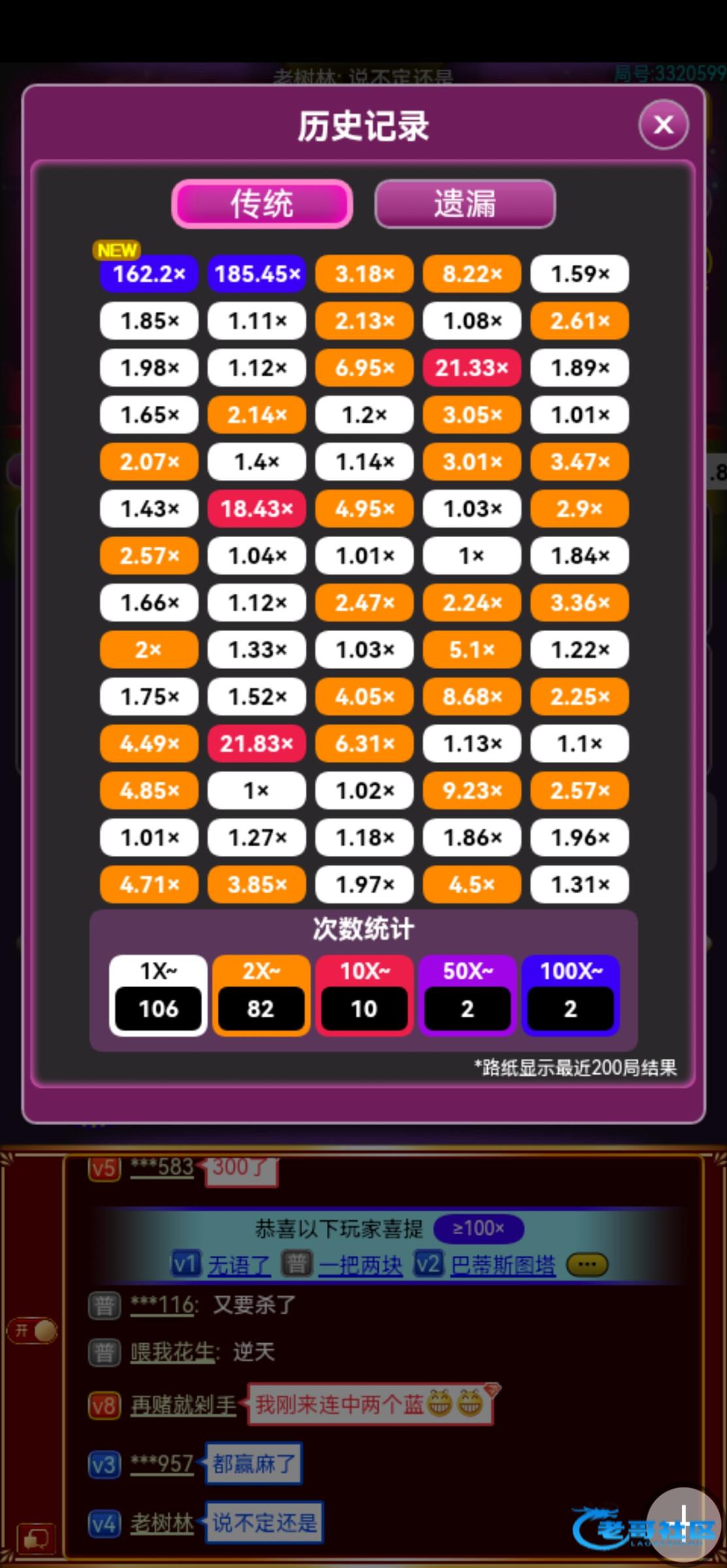Screen dimensions: 727x1568
Task: Tap username 老树林 in chat
Action: tap(161, 1524)
